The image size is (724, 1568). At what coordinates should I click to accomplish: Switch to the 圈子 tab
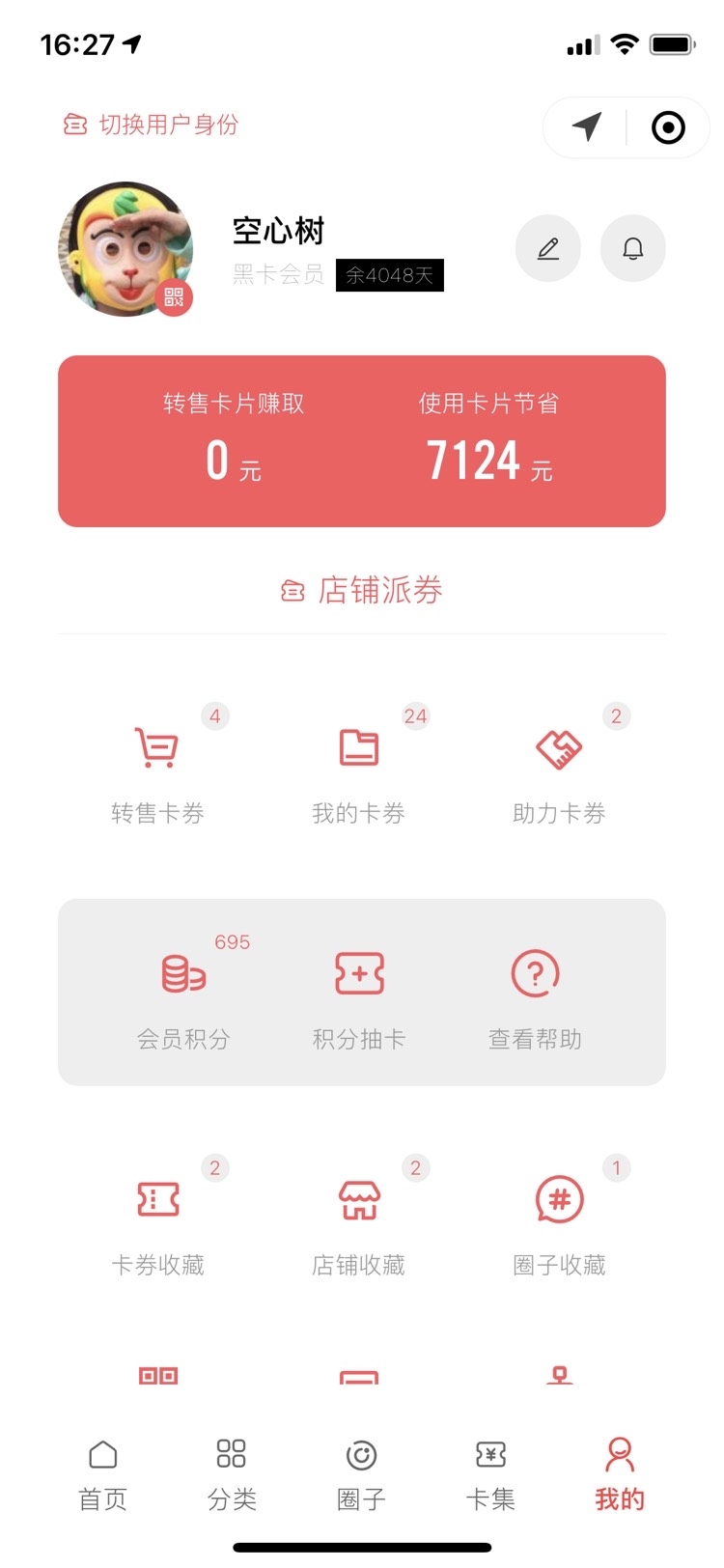361,1475
